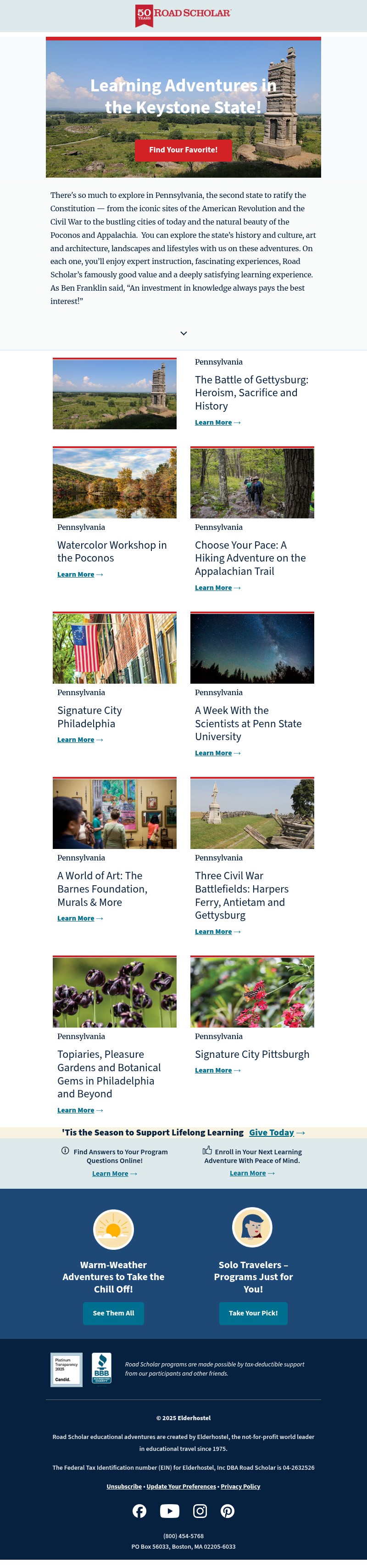Follow Learn More for Topiaries and Pleasure Gardens
367x1568 pixels.
coord(76,1110)
